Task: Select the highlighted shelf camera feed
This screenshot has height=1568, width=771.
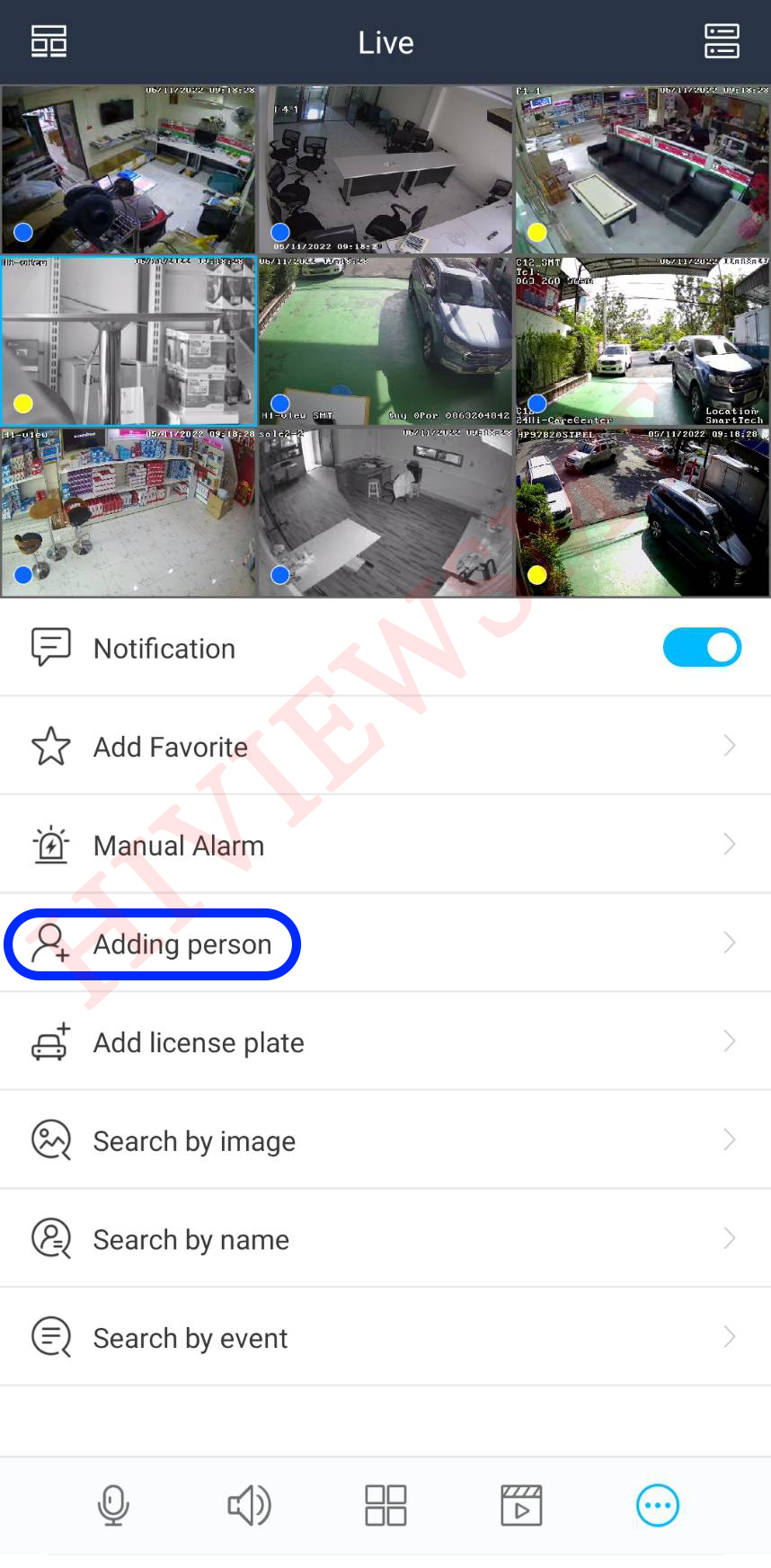Action: pos(128,341)
